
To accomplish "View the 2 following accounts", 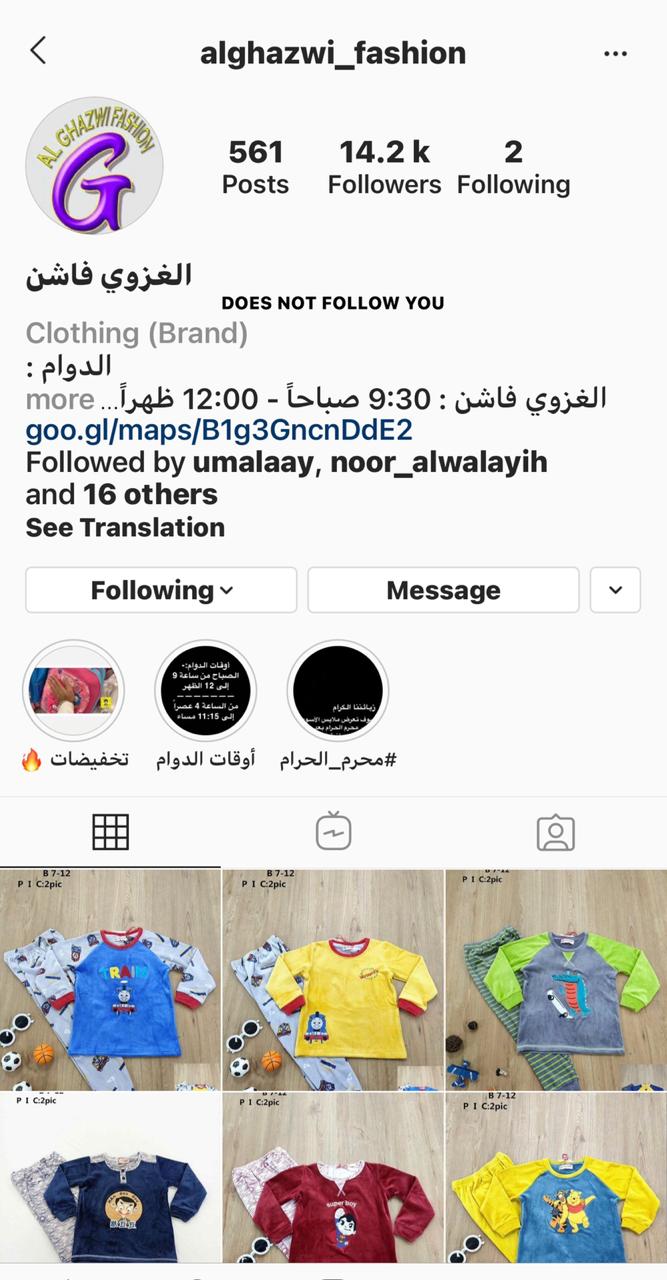I will (x=513, y=167).
